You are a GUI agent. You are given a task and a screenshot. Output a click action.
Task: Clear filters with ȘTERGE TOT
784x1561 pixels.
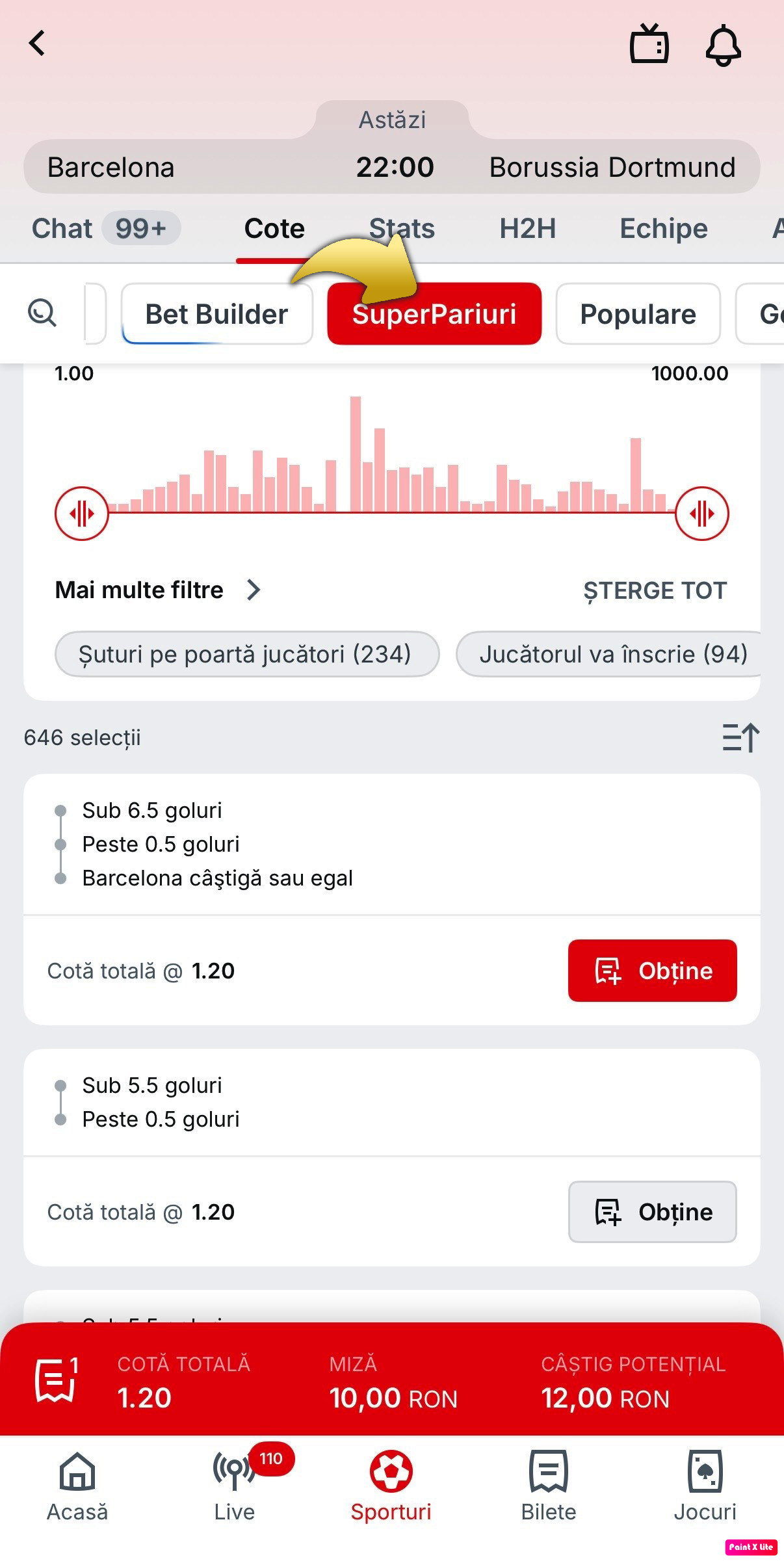pos(655,590)
